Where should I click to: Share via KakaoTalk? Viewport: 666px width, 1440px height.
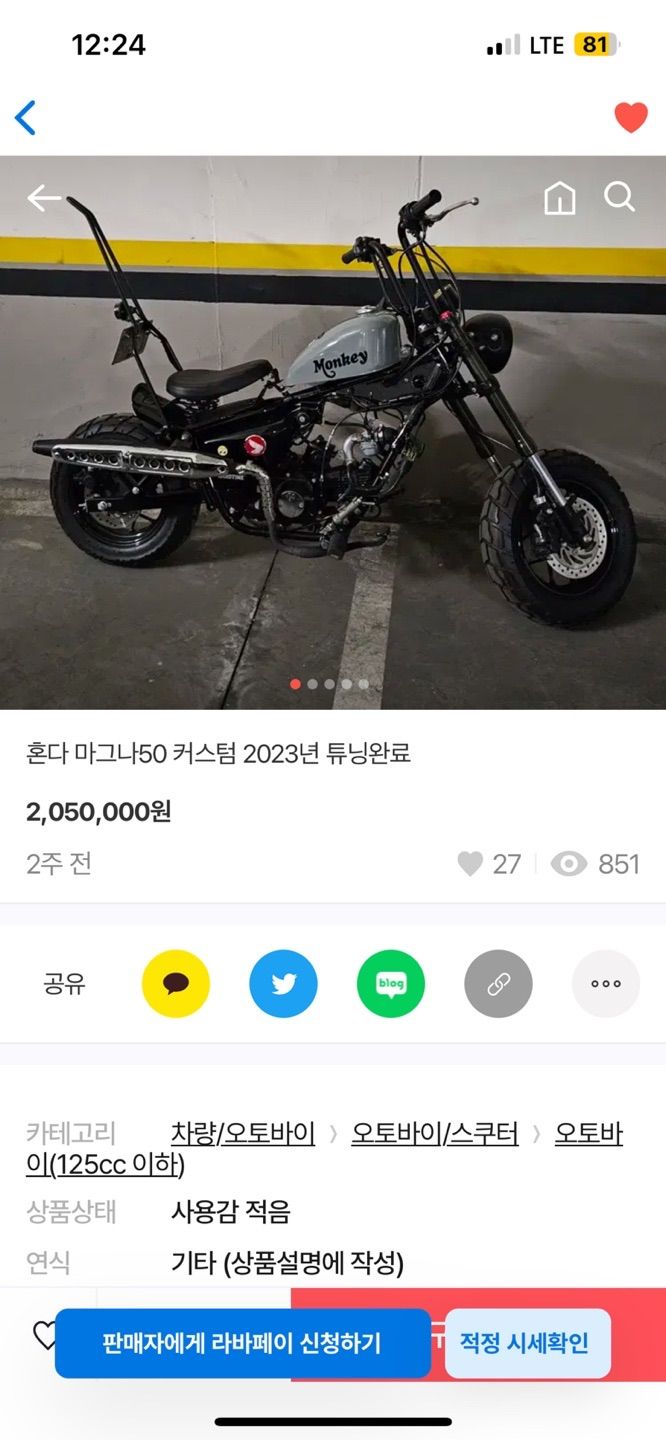pos(176,984)
